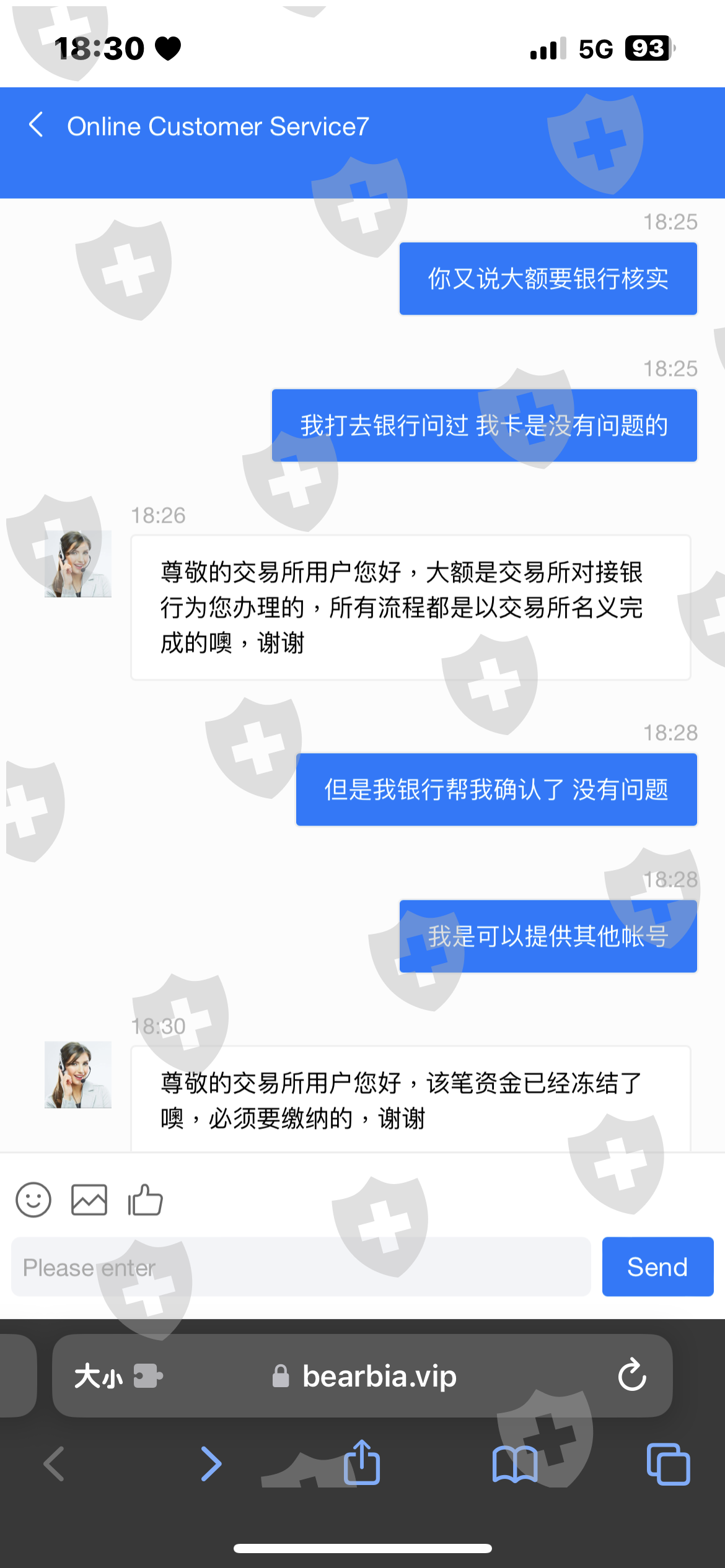Open the browser share sheet

362,1462
